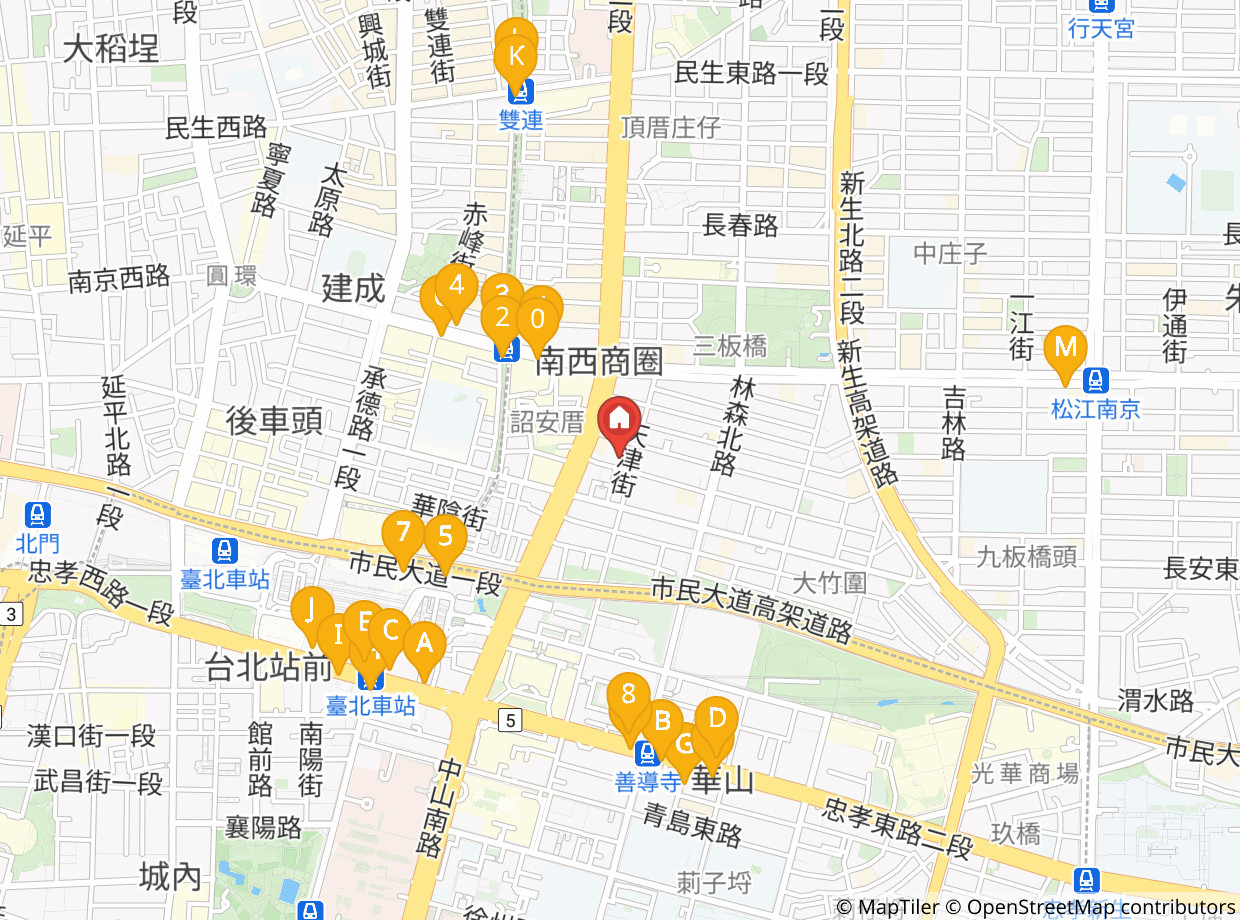
Task: Open the marker labeled 8
Action: pos(628,694)
